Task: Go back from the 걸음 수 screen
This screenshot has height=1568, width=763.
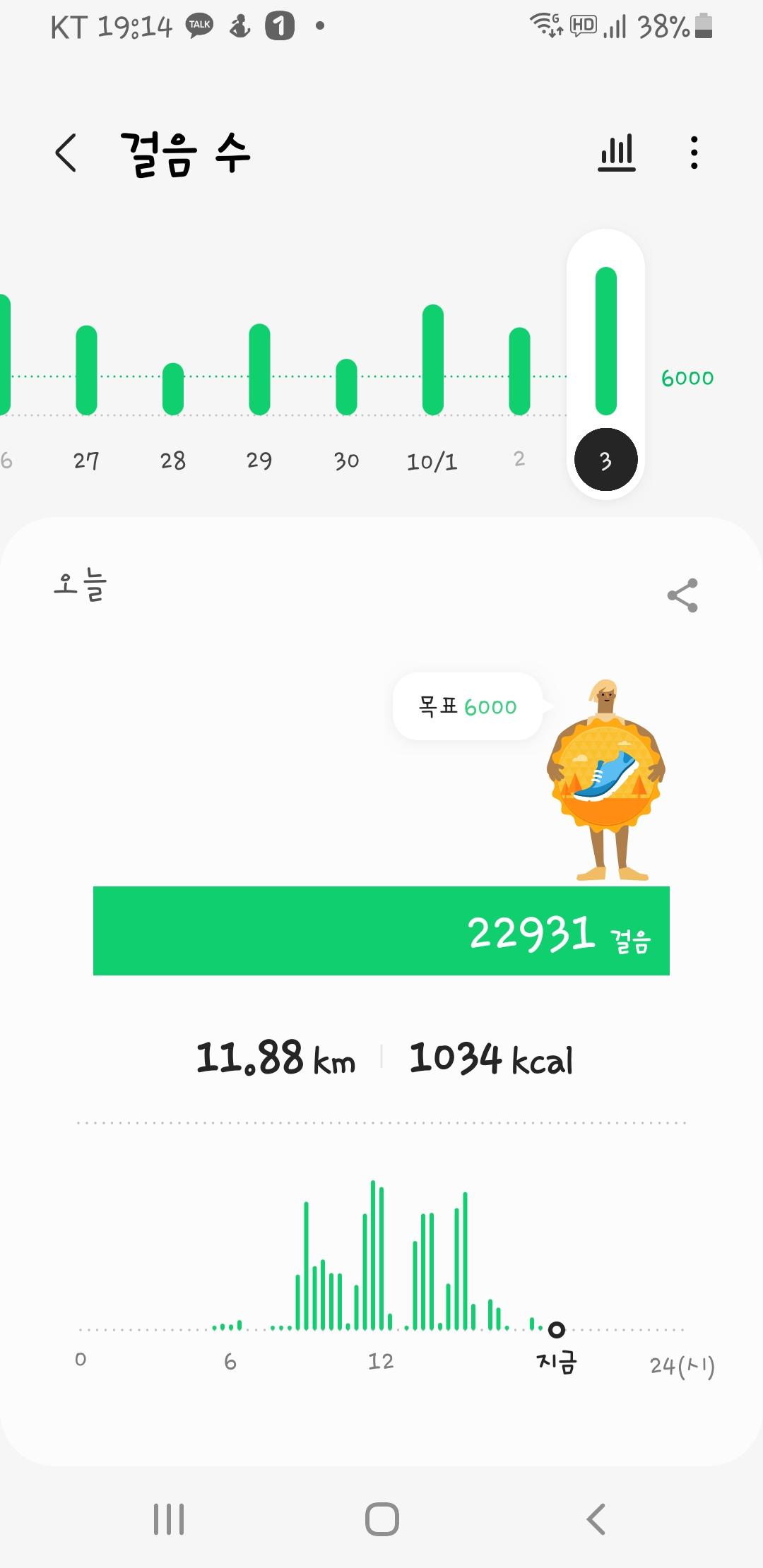Action: point(66,153)
